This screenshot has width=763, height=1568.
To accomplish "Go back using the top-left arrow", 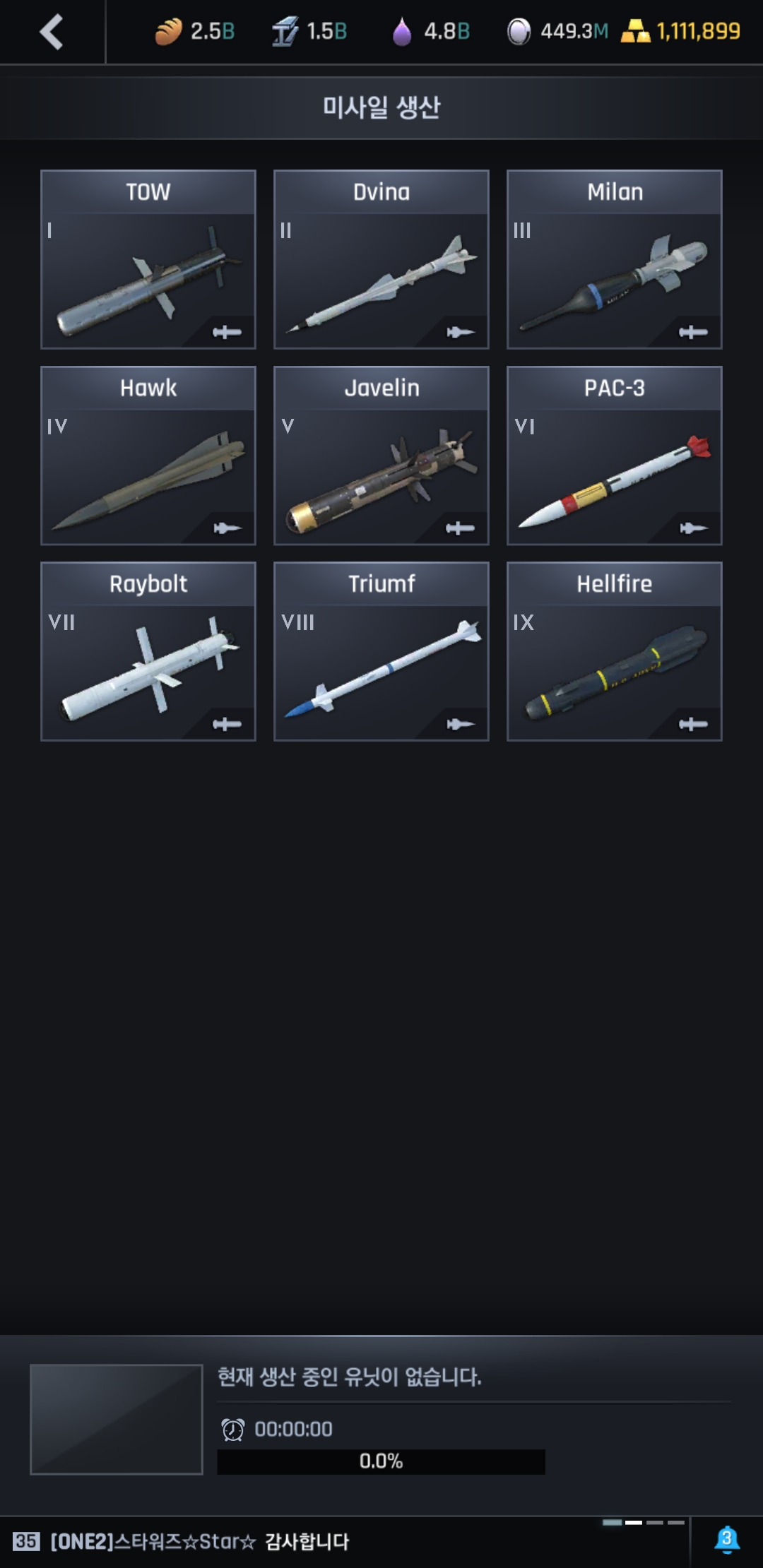I will click(x=52, y=32).
